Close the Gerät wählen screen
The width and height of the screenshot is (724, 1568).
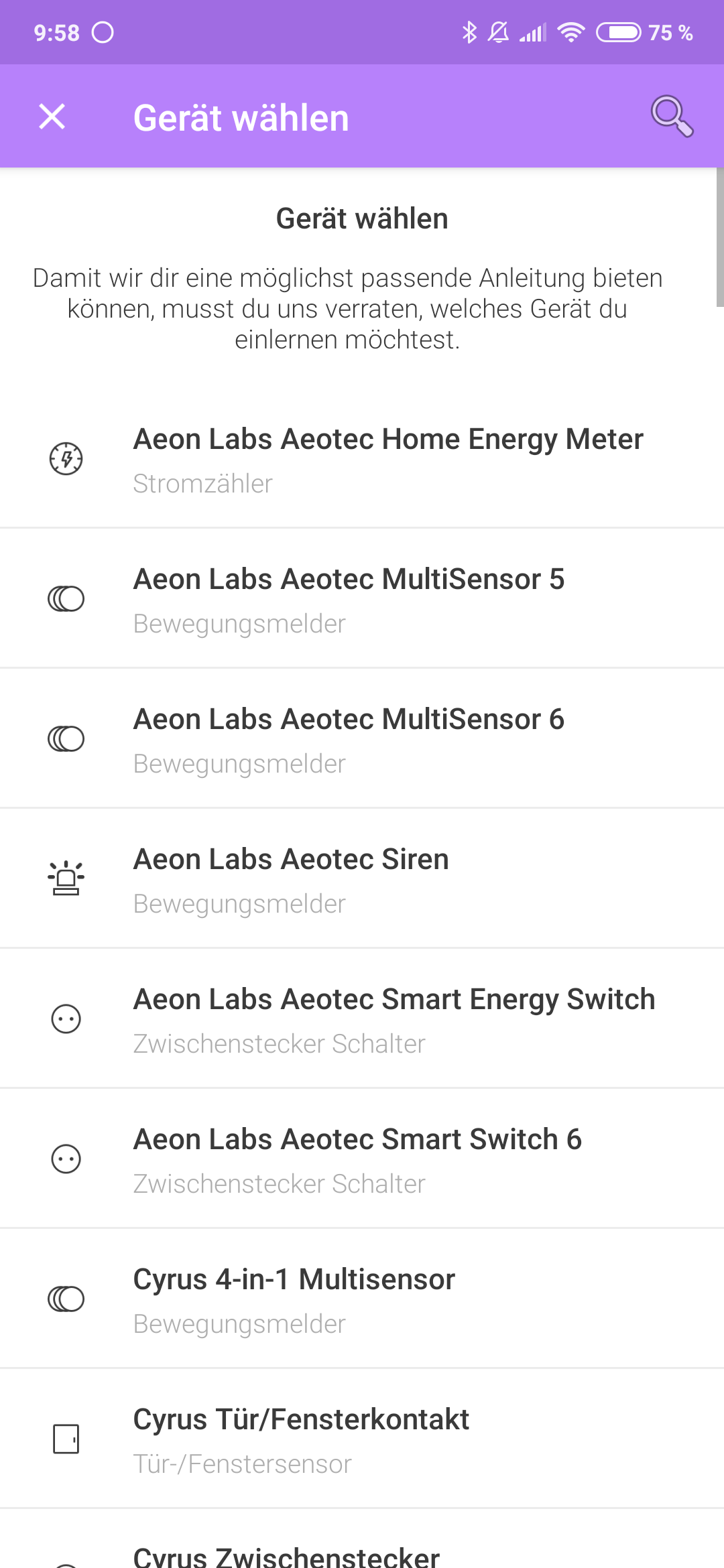pyautogui.click(x=52, y=117)
